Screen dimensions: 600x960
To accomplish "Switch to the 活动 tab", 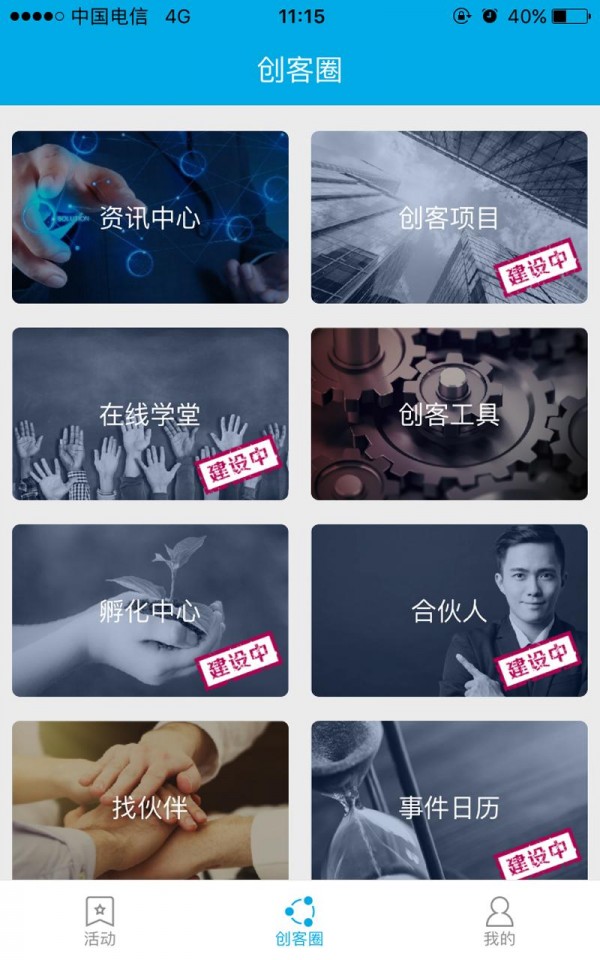I will click(x=100, y=921).
